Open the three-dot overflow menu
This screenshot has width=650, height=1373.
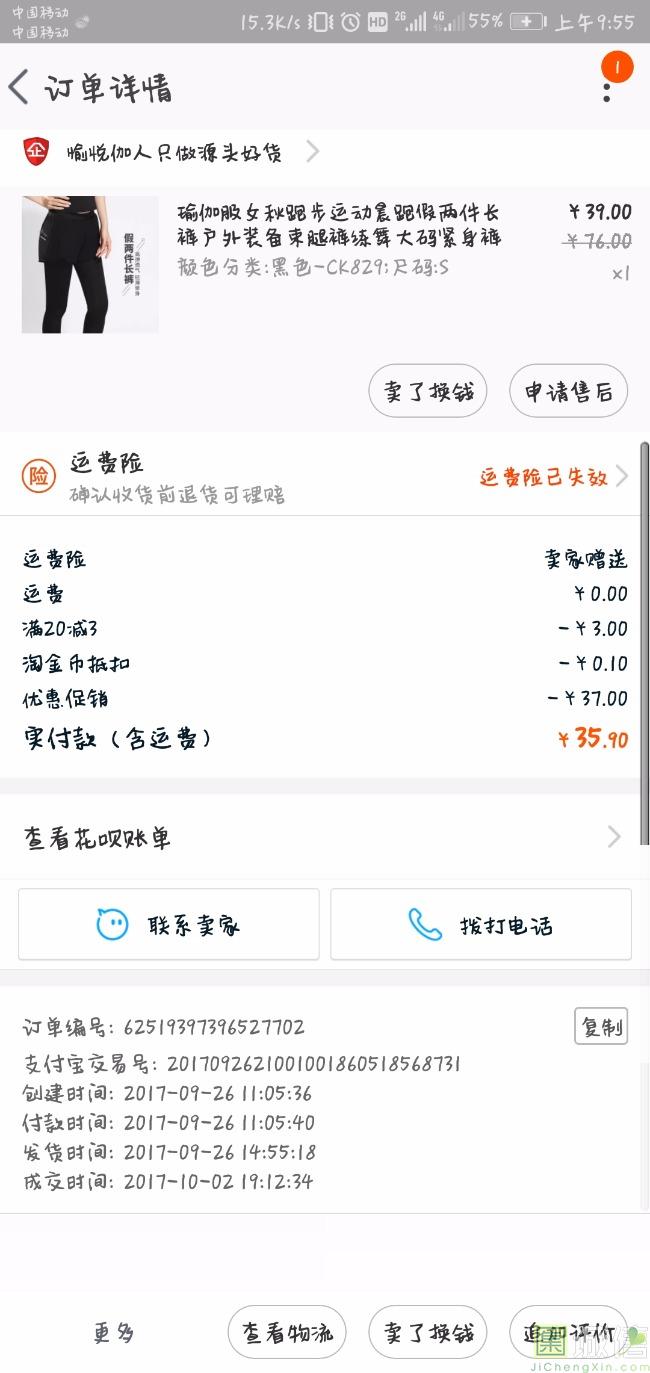tap(607, 88)
